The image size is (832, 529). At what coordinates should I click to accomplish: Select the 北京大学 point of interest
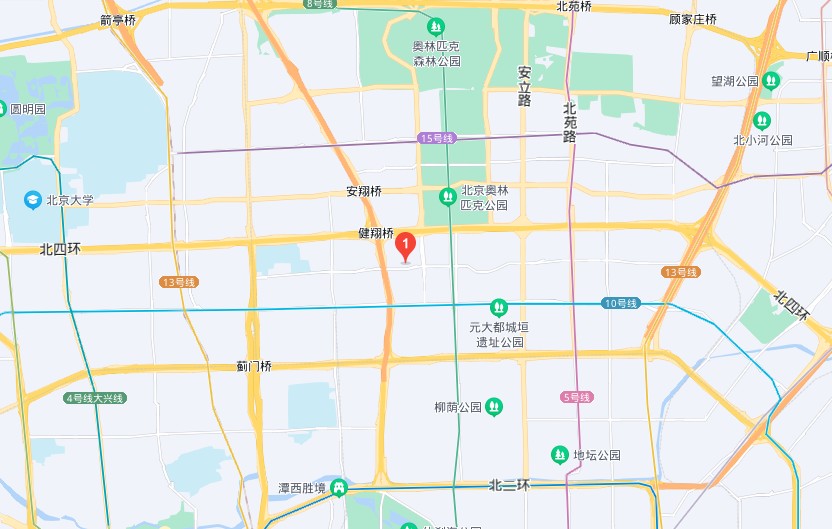[33, 200]
